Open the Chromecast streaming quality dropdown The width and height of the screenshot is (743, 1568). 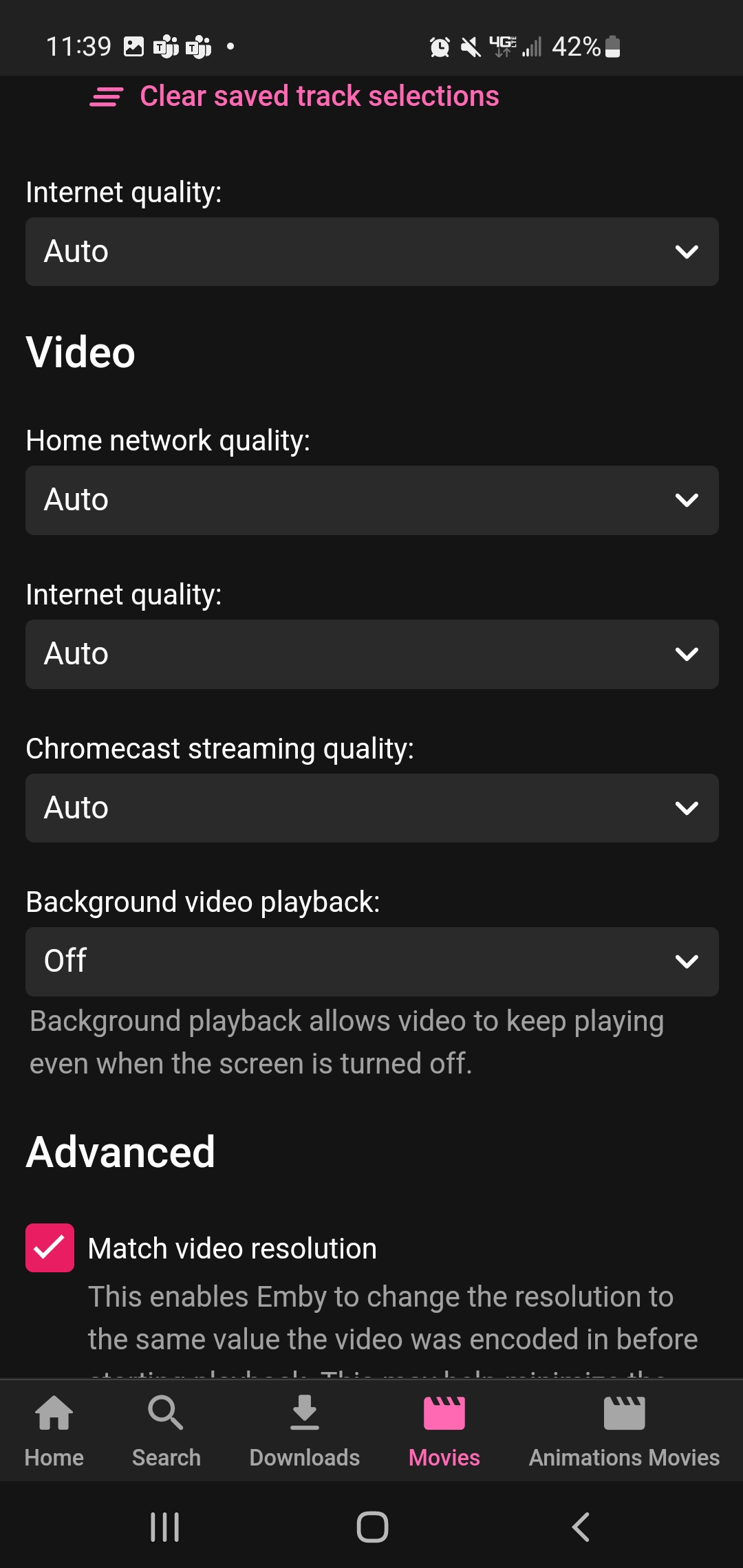372,808
